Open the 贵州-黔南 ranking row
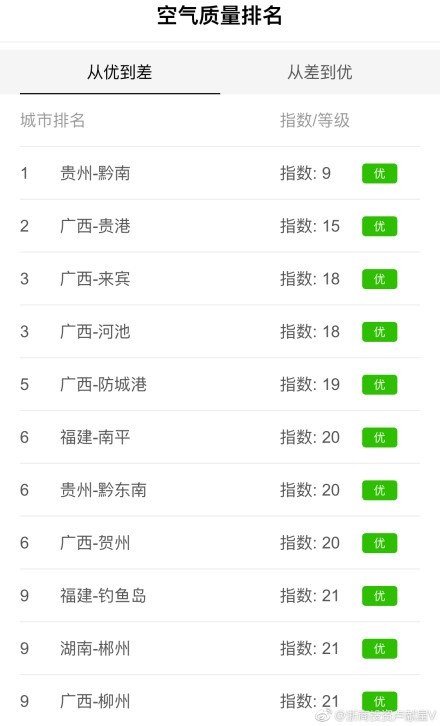This screenshot has height=726, width=440. point(220,174)
